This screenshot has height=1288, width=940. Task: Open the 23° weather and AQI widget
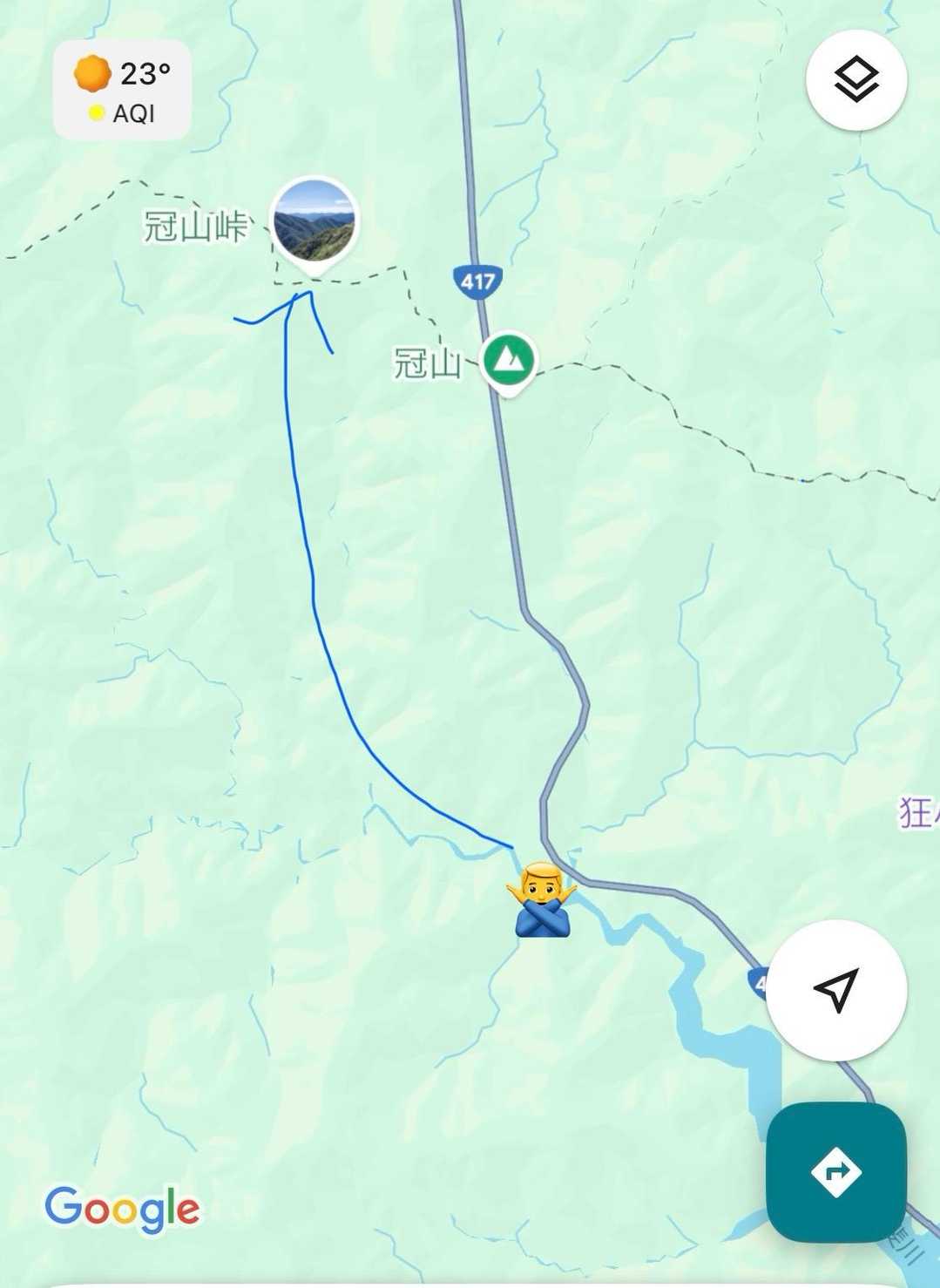(x=122, y=91)
